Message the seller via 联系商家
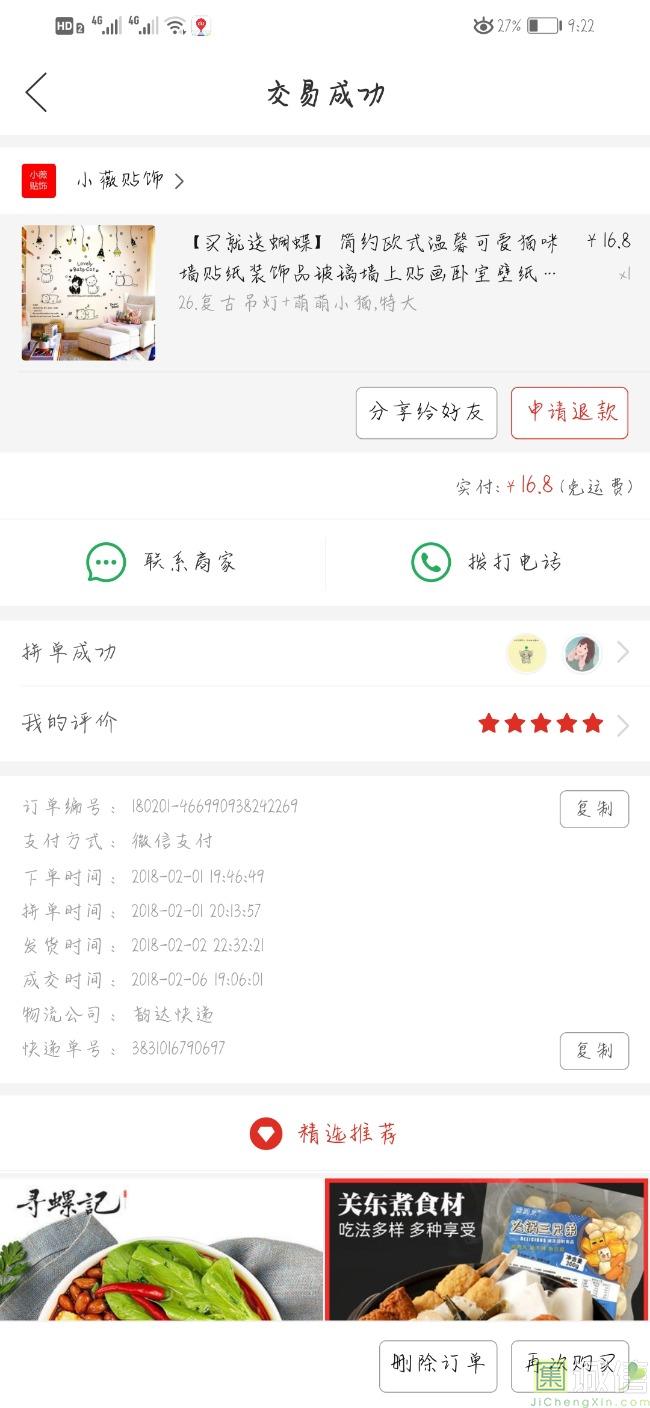The width and height of the screenshot is (650, 1408). tap(162, 562)
